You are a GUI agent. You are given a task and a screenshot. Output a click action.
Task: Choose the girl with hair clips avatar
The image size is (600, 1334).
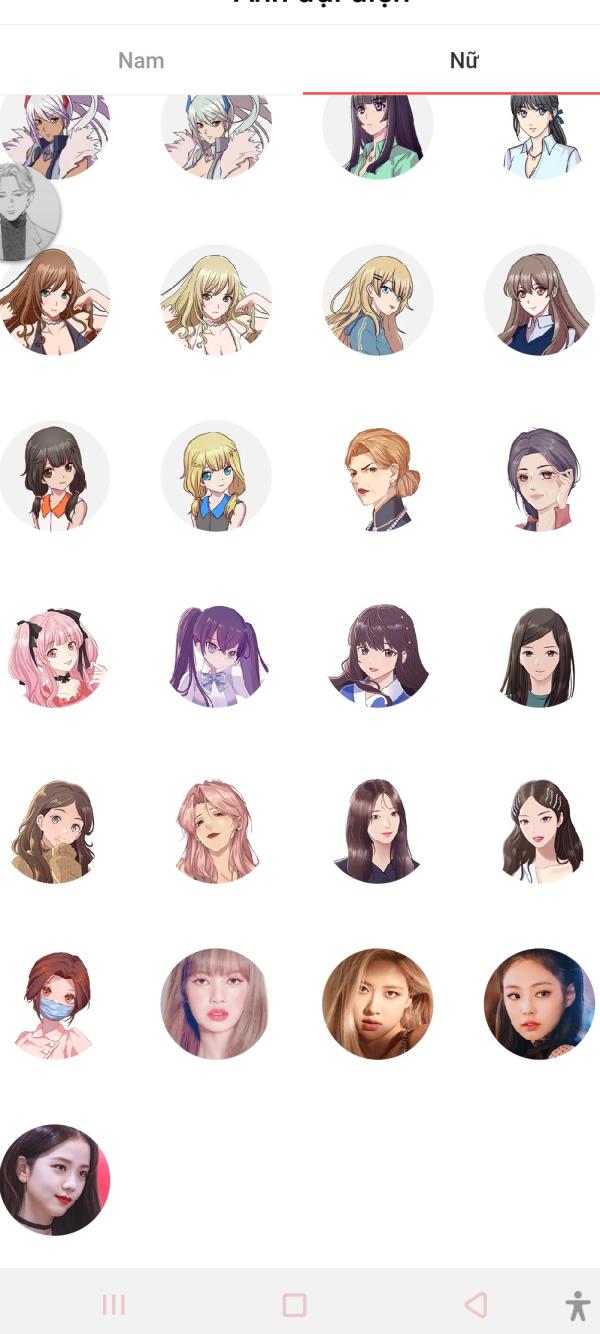click(x=539, y=829)
